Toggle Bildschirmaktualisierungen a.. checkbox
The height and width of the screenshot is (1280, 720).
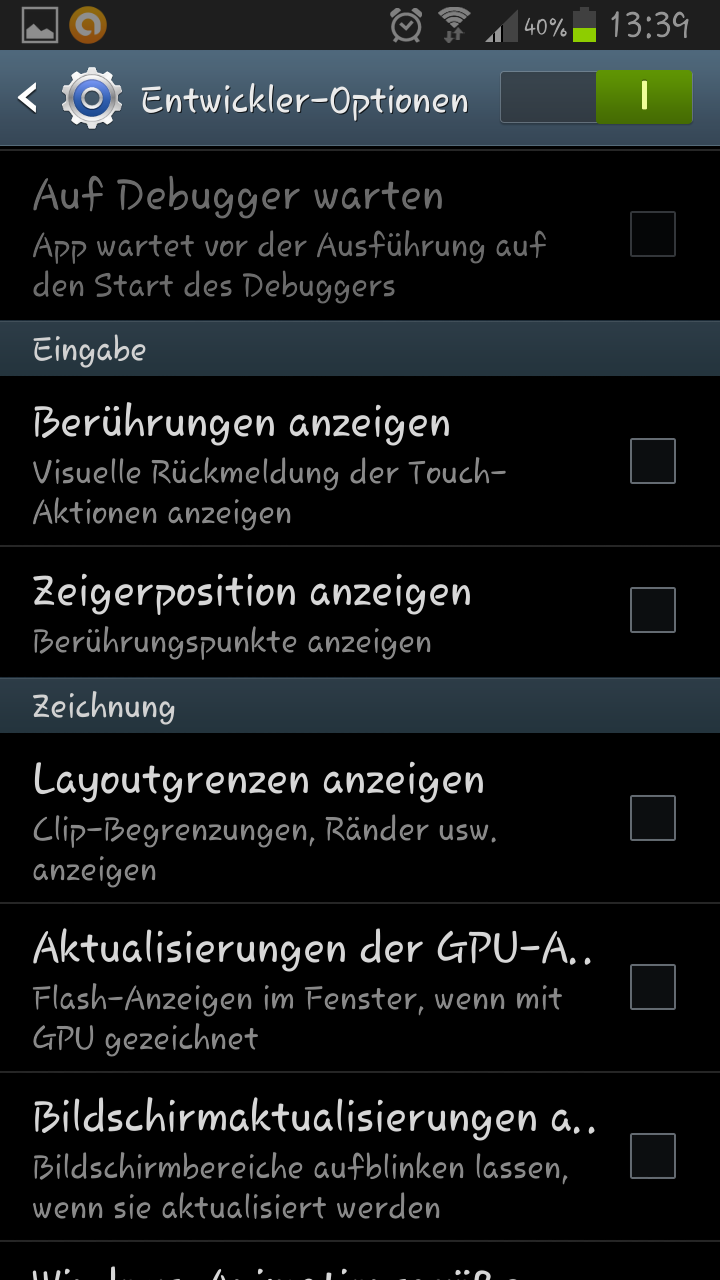(x=652, y=1156)
